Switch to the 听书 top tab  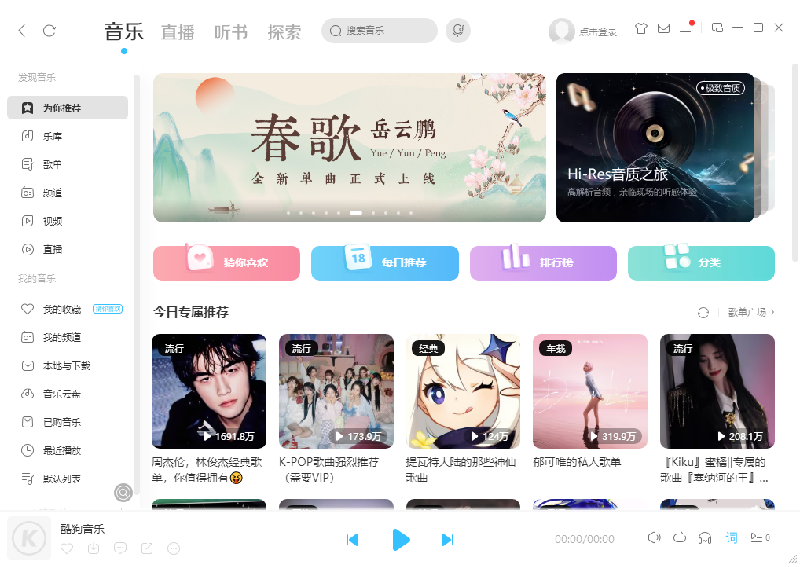pos(231,31)
